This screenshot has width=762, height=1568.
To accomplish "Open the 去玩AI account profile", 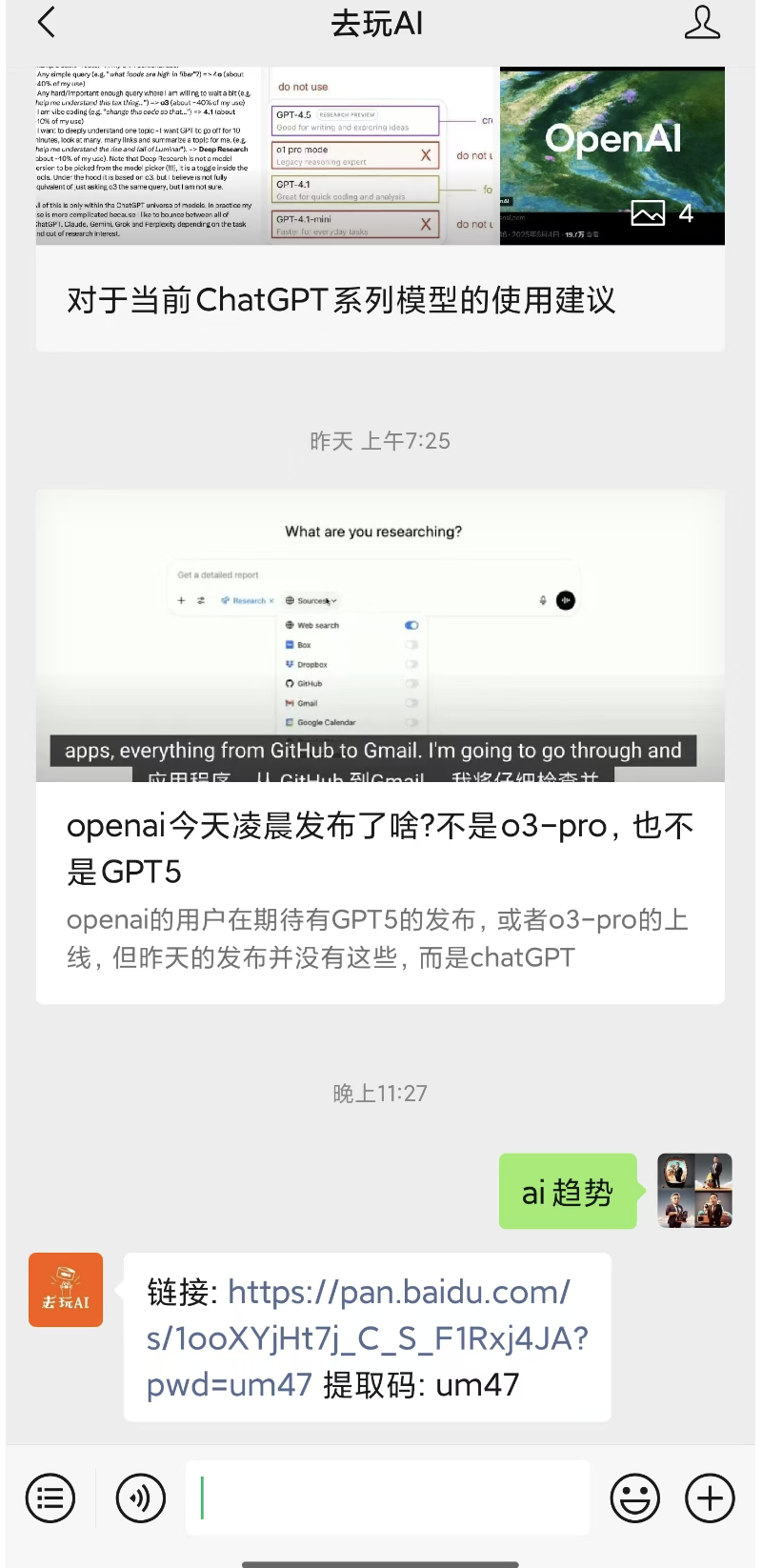I will point(702,23).
